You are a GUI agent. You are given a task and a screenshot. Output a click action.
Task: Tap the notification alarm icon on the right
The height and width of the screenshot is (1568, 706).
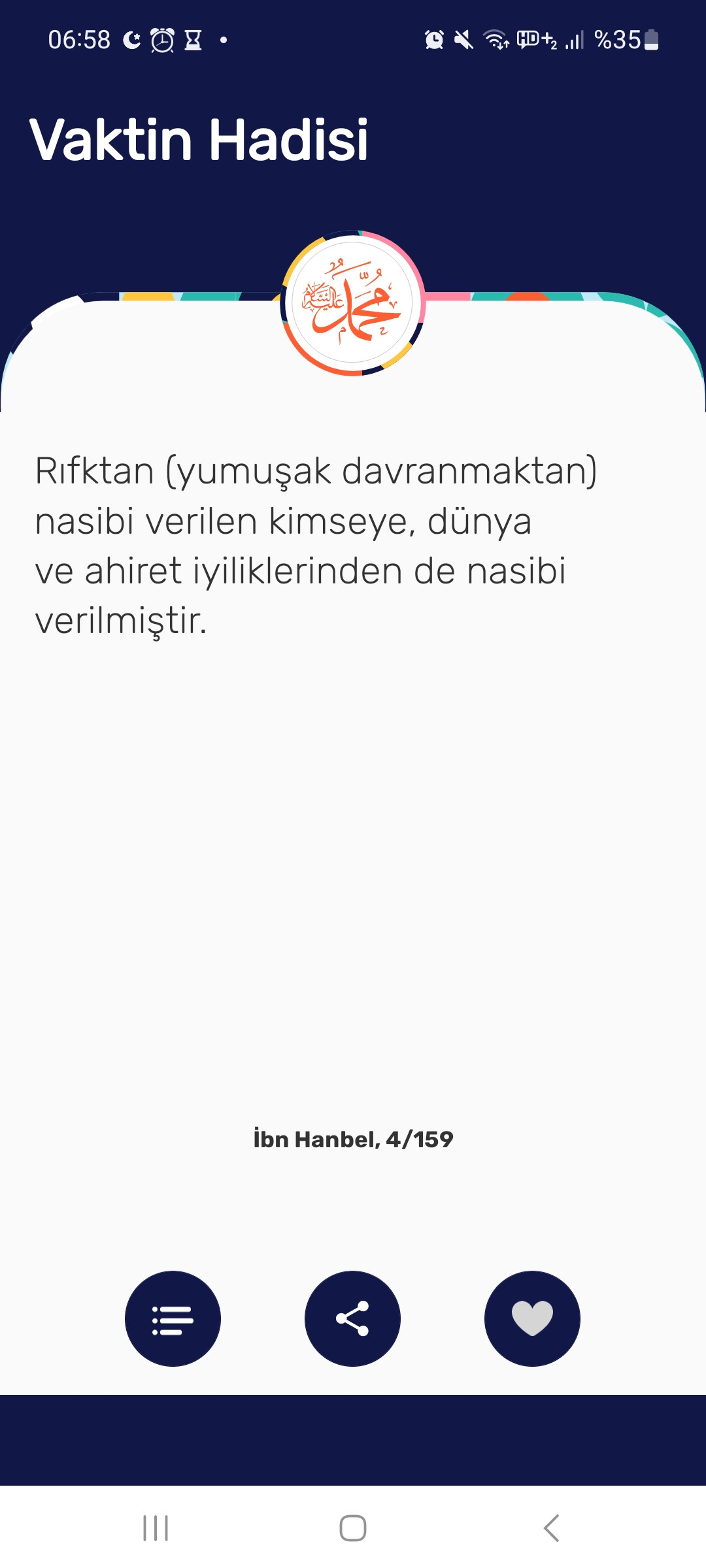(433, 41)
